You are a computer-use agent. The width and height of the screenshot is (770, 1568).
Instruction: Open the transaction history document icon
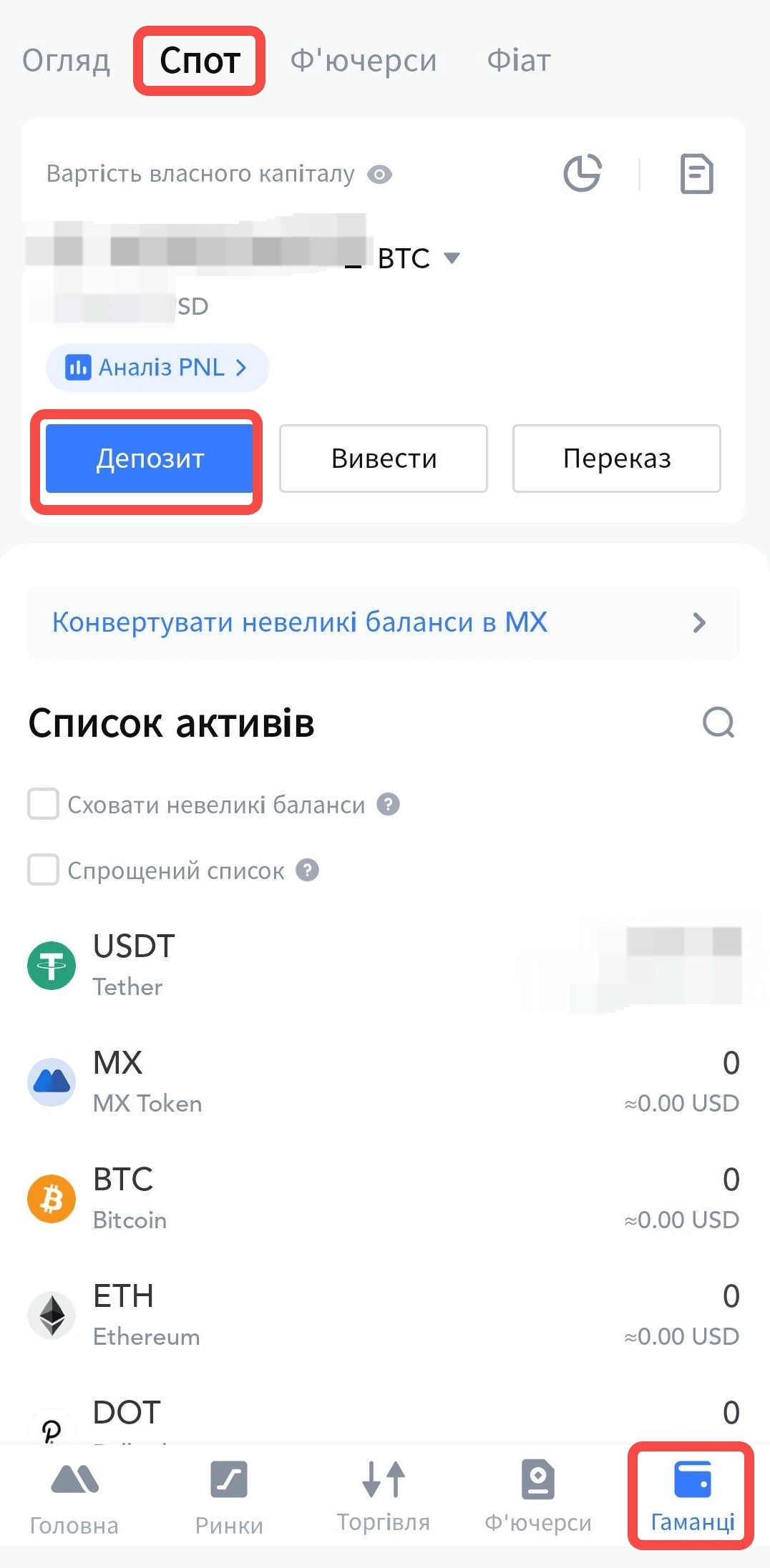(696, 173)
